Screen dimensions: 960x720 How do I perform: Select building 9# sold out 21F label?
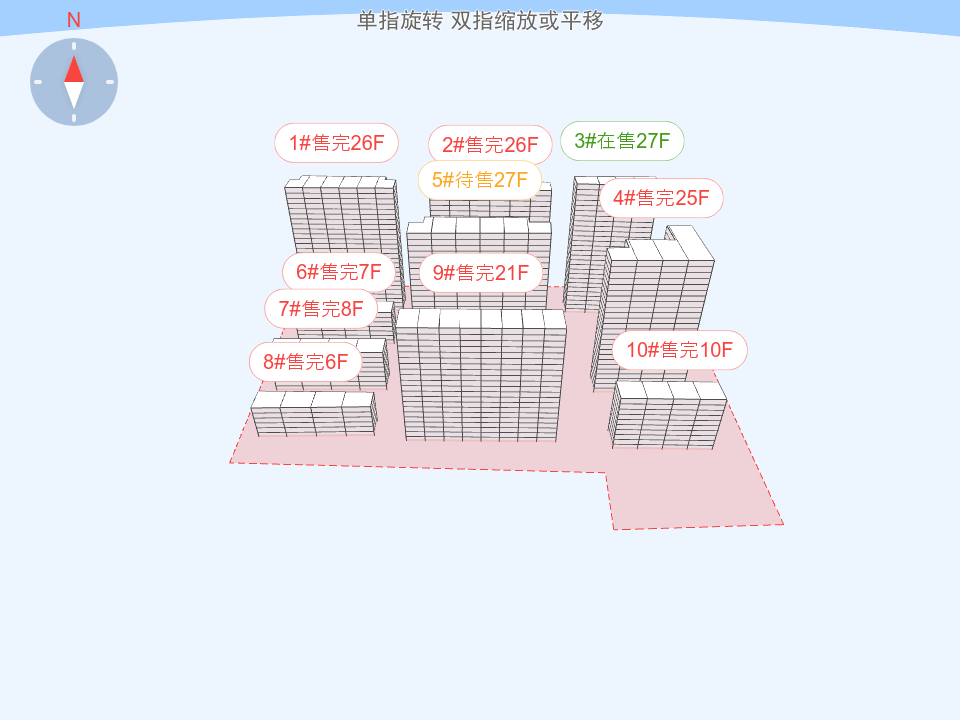481,273
